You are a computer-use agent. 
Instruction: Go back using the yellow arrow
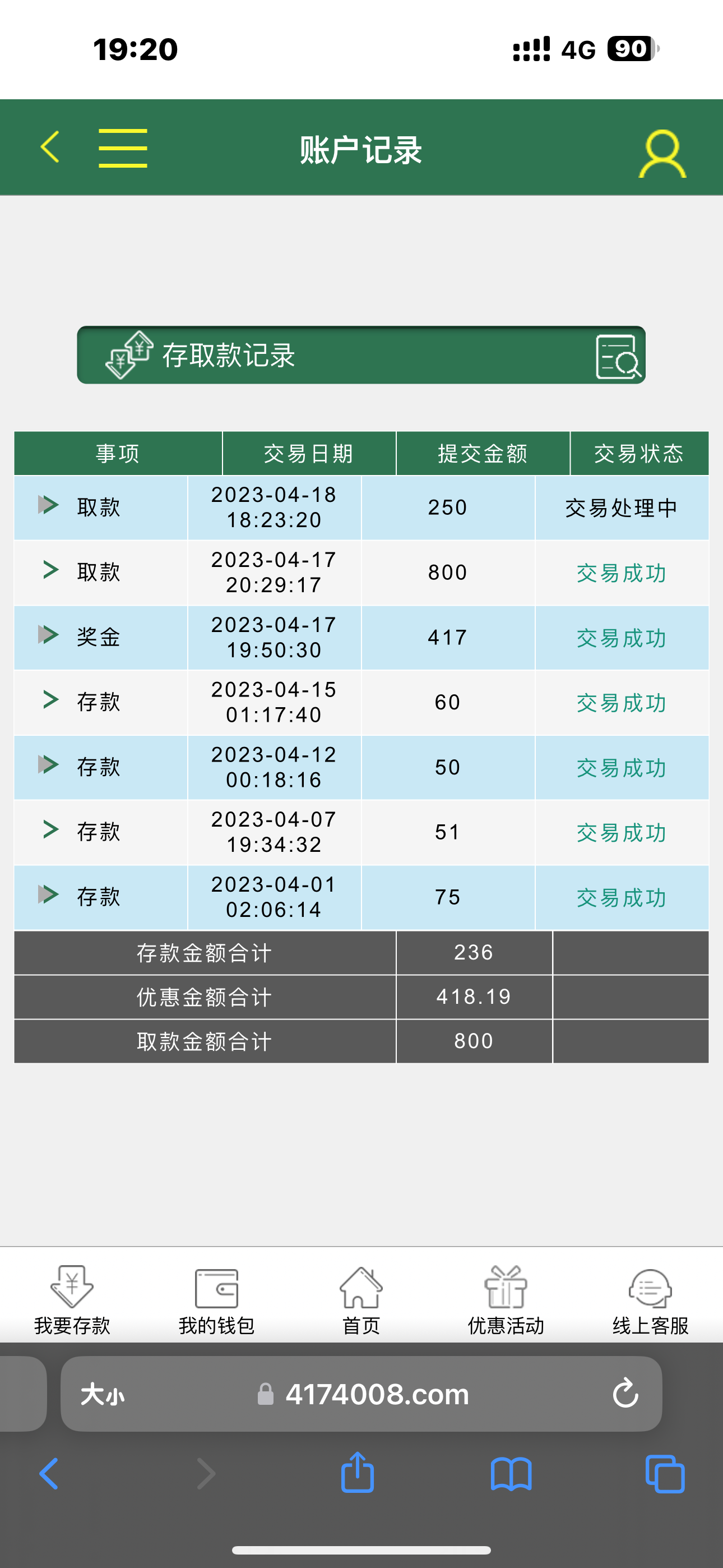[x=50, y=147]
